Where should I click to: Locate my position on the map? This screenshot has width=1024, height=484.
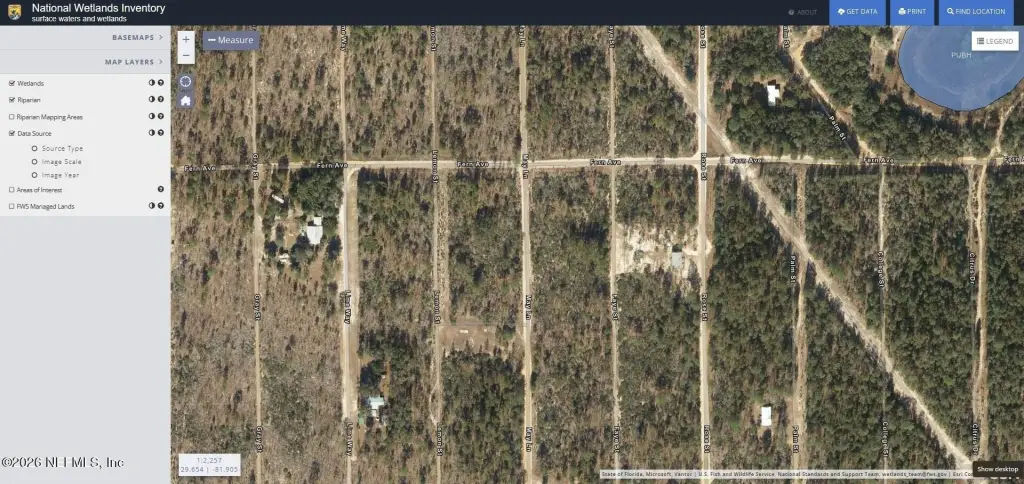[186, 81]
